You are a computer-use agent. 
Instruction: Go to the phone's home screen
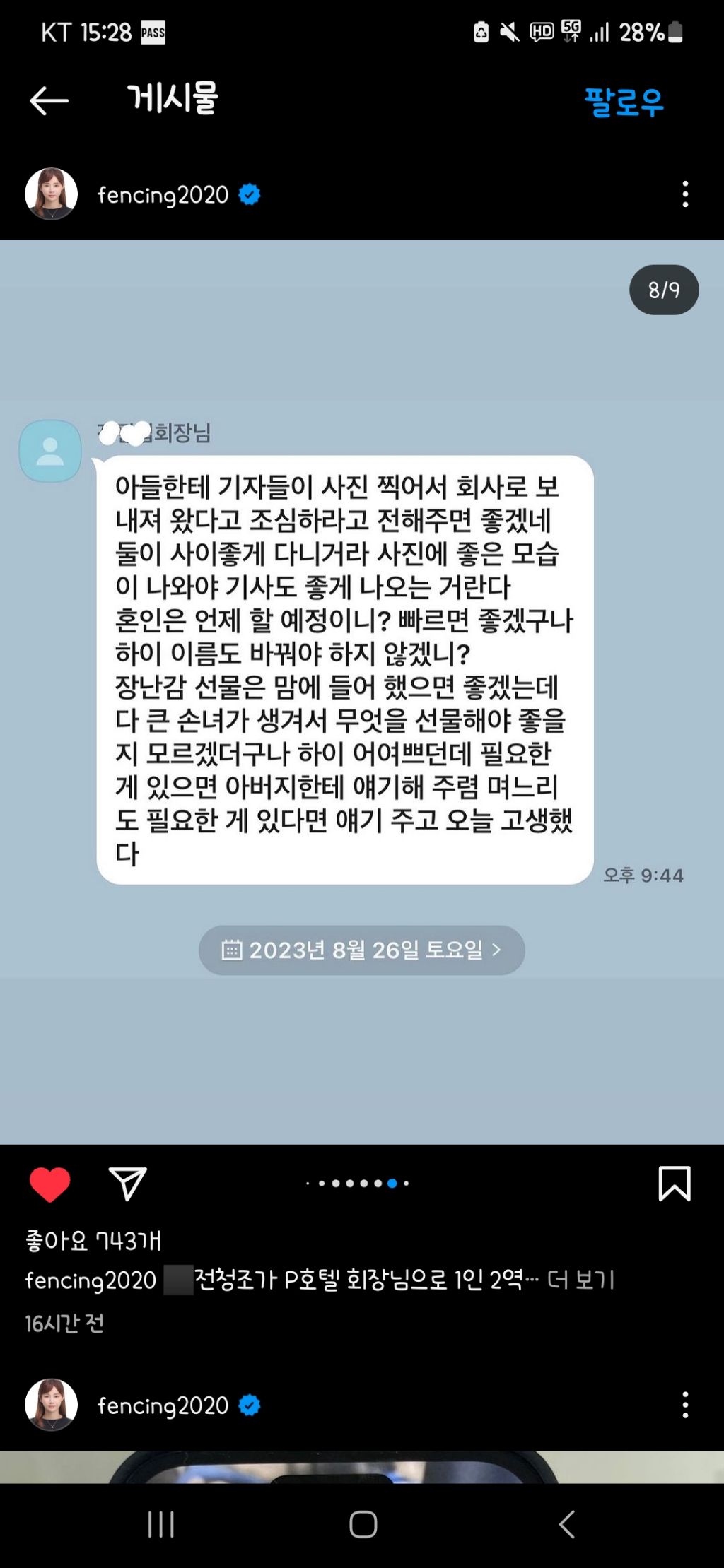click(x=363, y=1525)
